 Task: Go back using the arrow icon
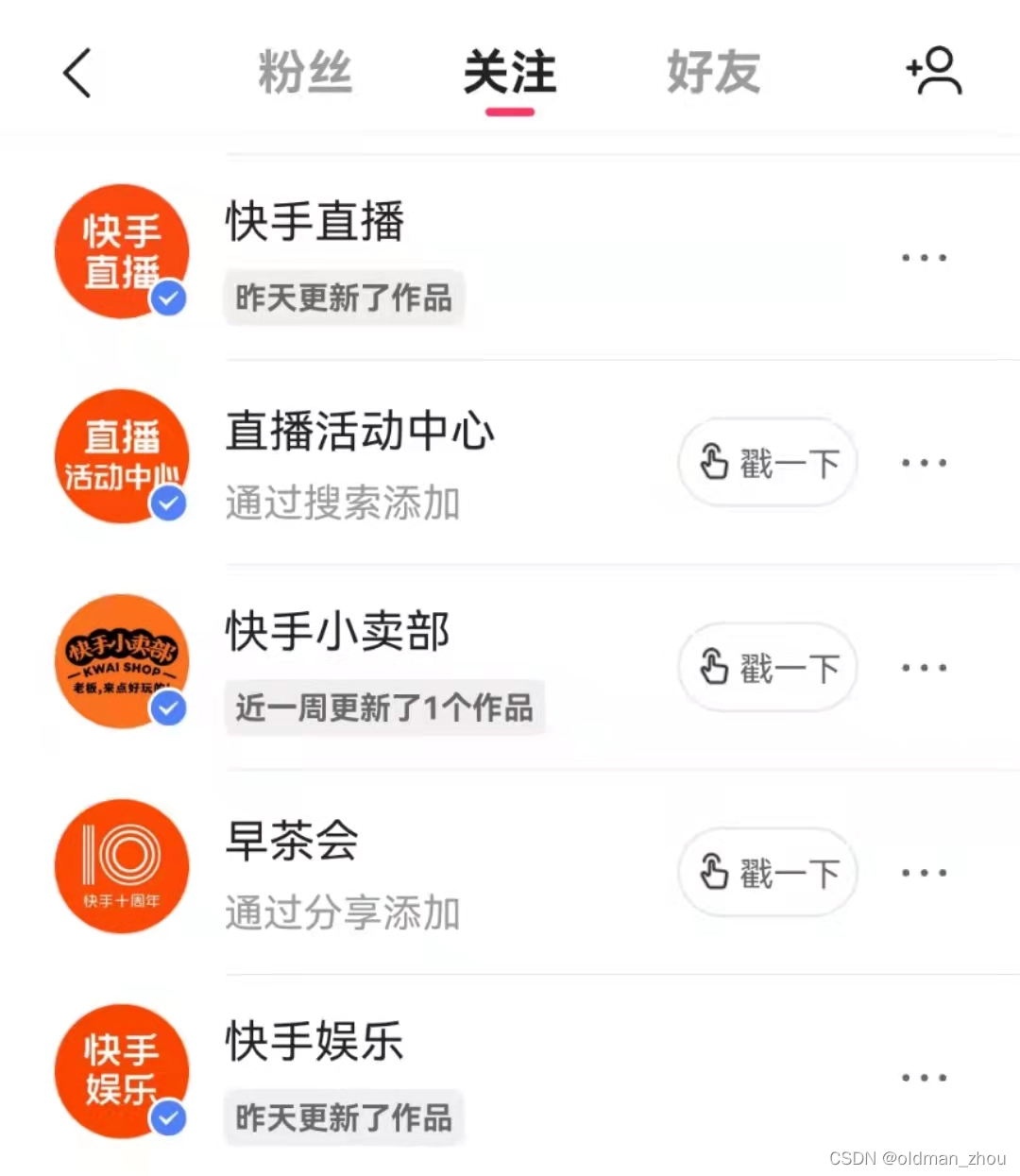pyautogui.click(x=77, y=73)
